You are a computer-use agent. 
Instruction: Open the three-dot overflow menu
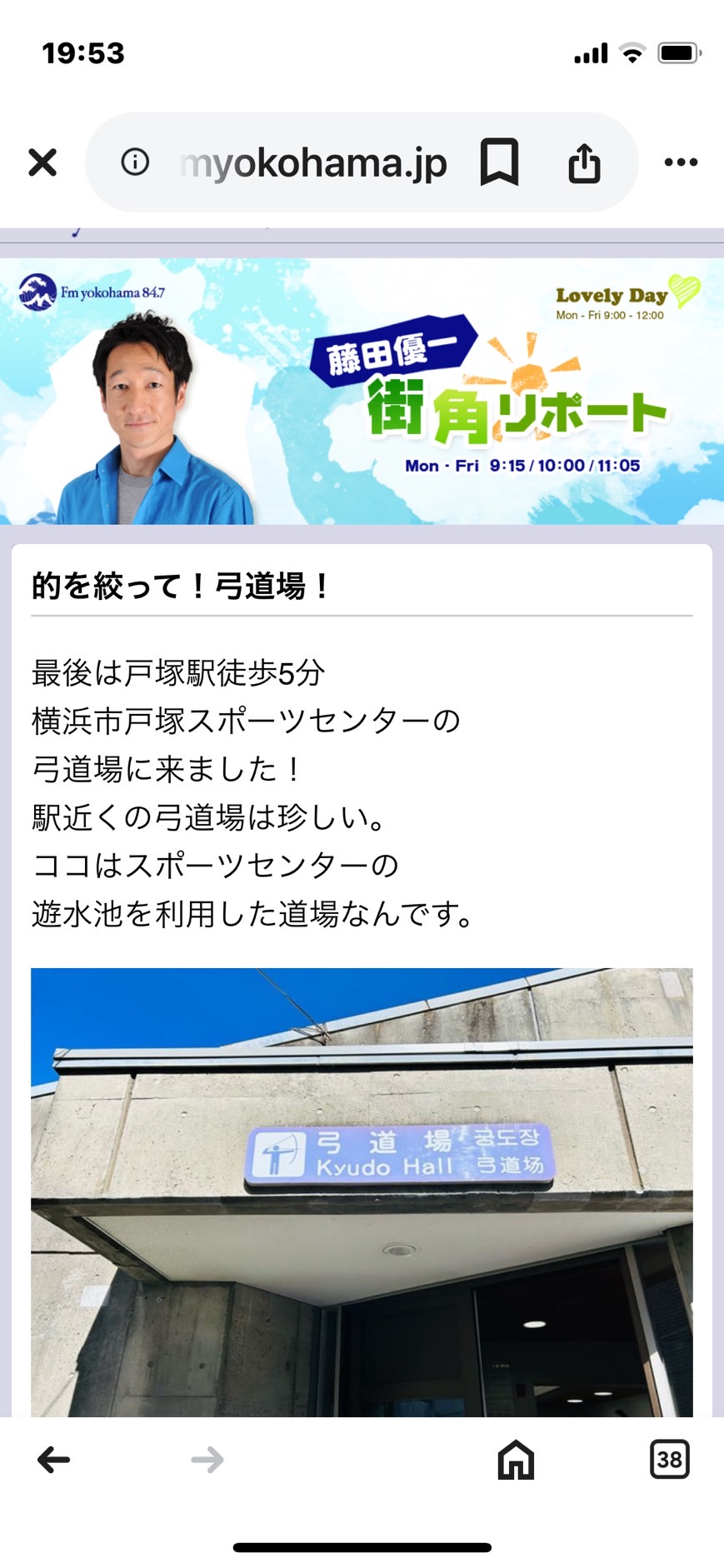(681, 162)
